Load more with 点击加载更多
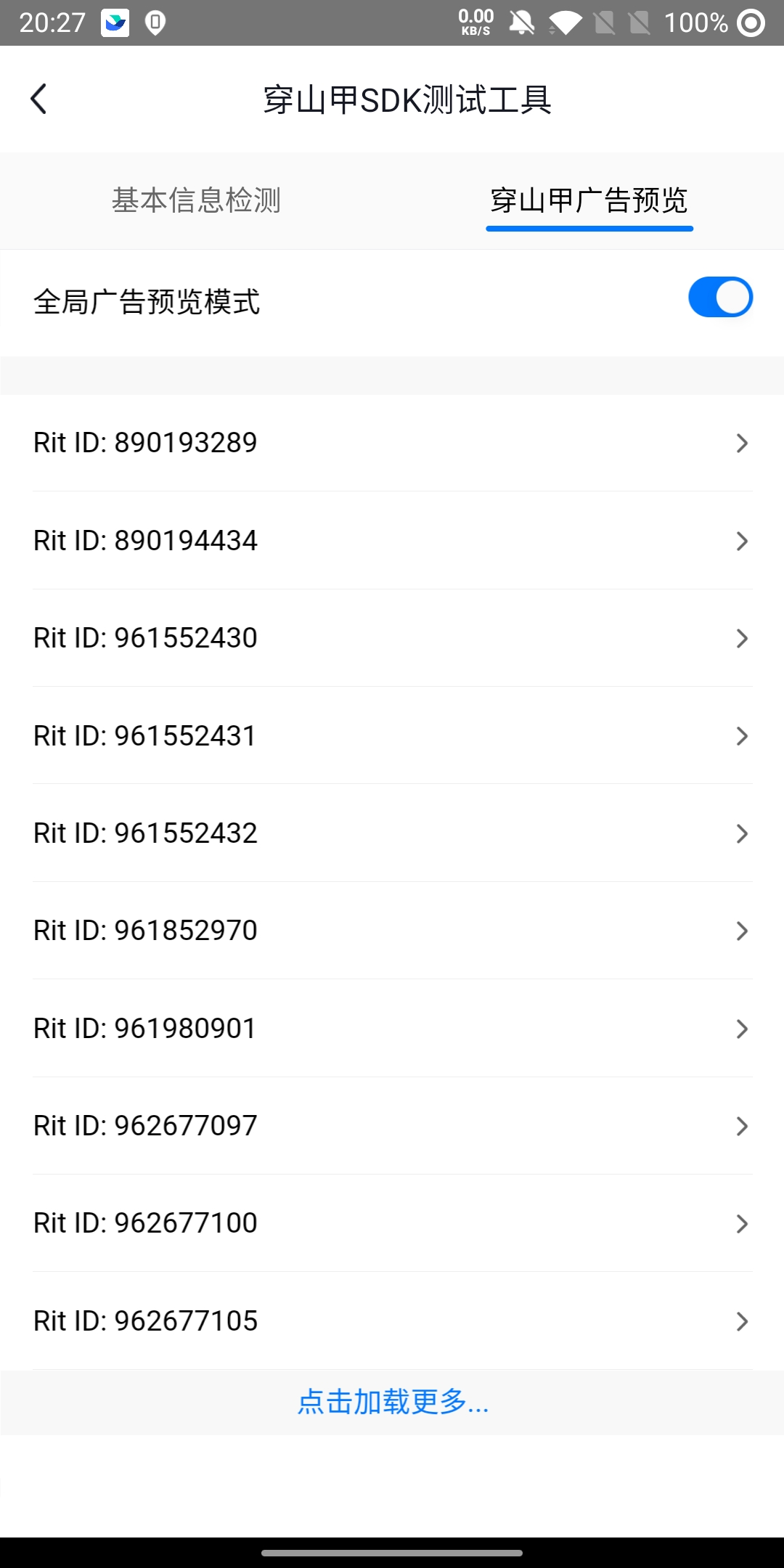The height and width of the screenshot is (1568, 784). (x=393, y=1402)
